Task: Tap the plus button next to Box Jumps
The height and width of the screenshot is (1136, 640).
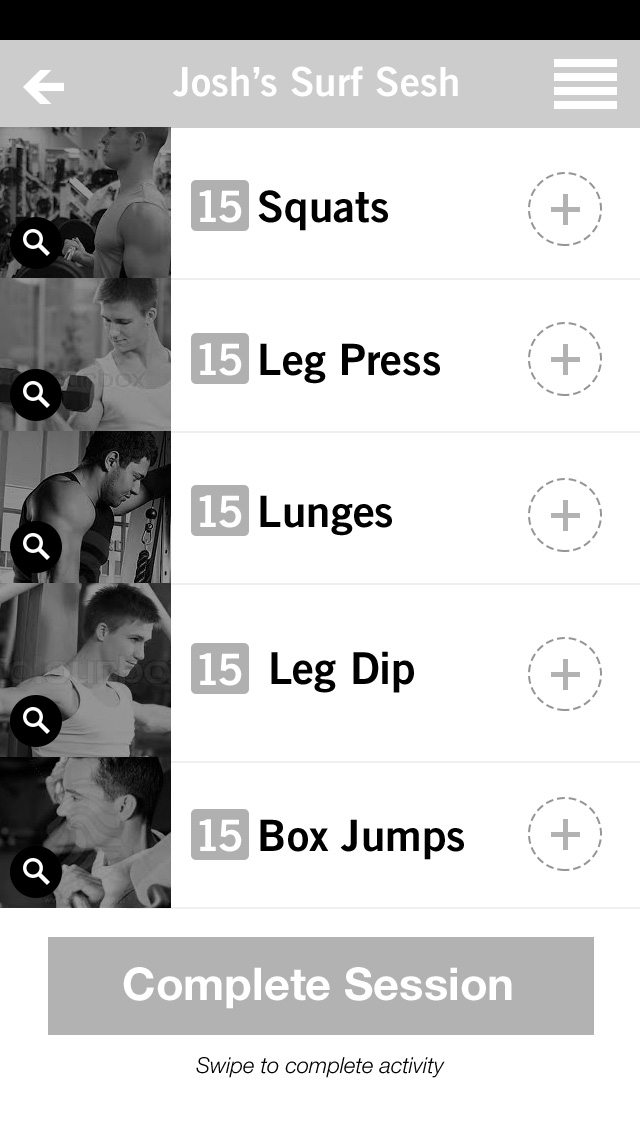Action: click(x=565, y=834)
